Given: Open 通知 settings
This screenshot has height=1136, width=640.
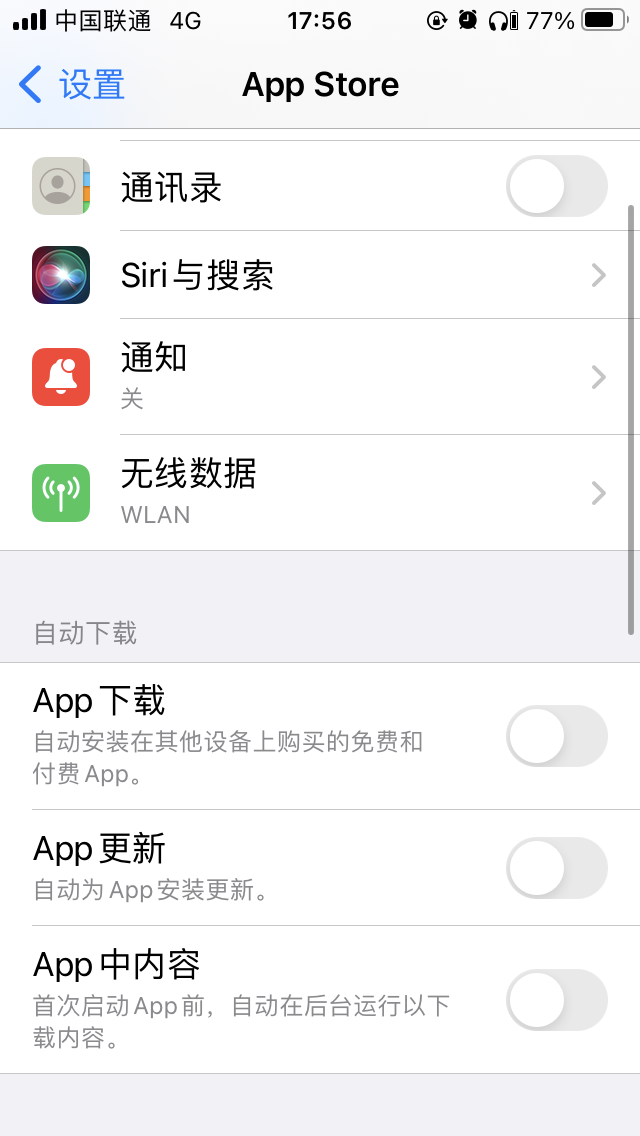Looking at the screenshot, I should (x=320, y=377).
